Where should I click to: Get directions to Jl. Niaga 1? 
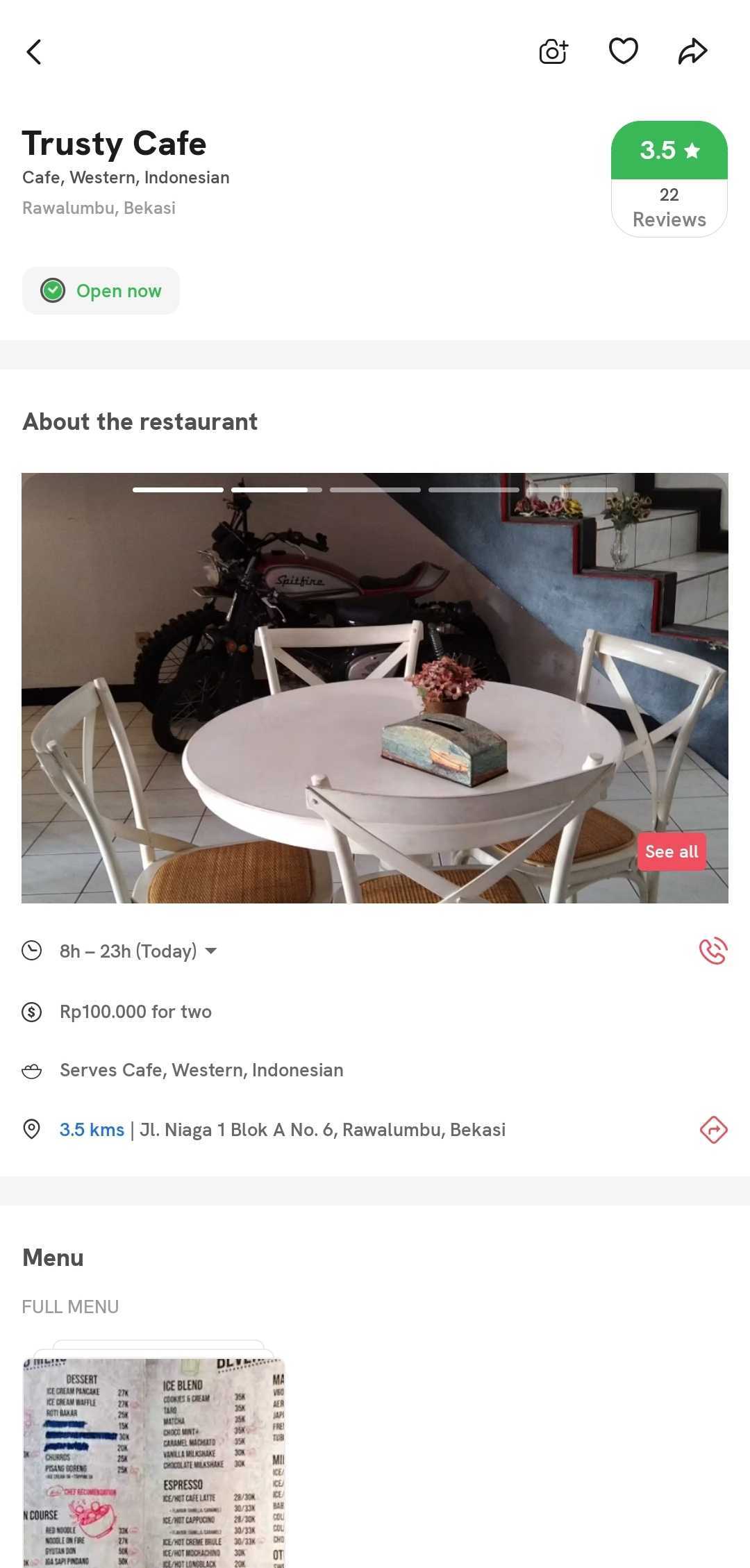pyautogui.click(x=713, y=1130)
